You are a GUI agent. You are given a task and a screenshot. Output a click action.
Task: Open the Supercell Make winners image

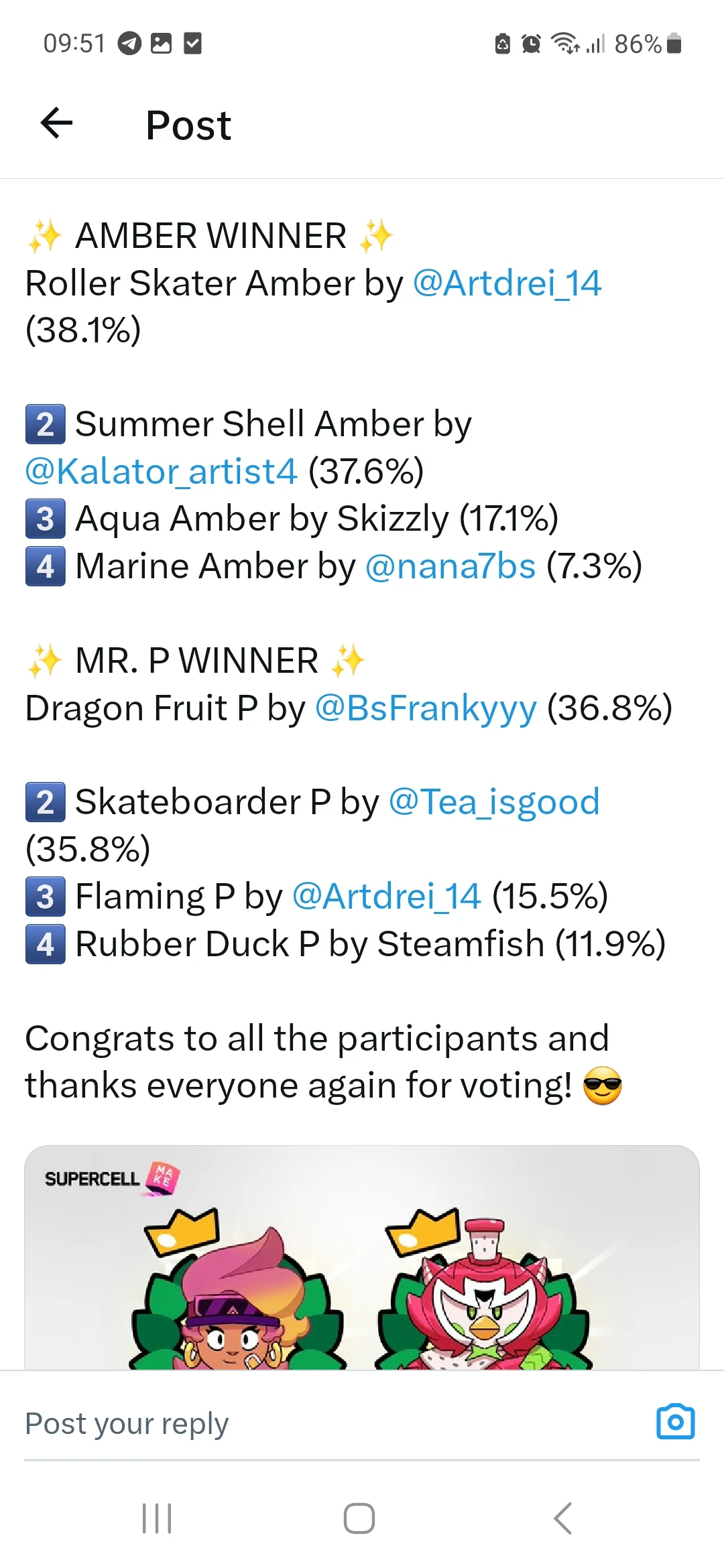362,1258
